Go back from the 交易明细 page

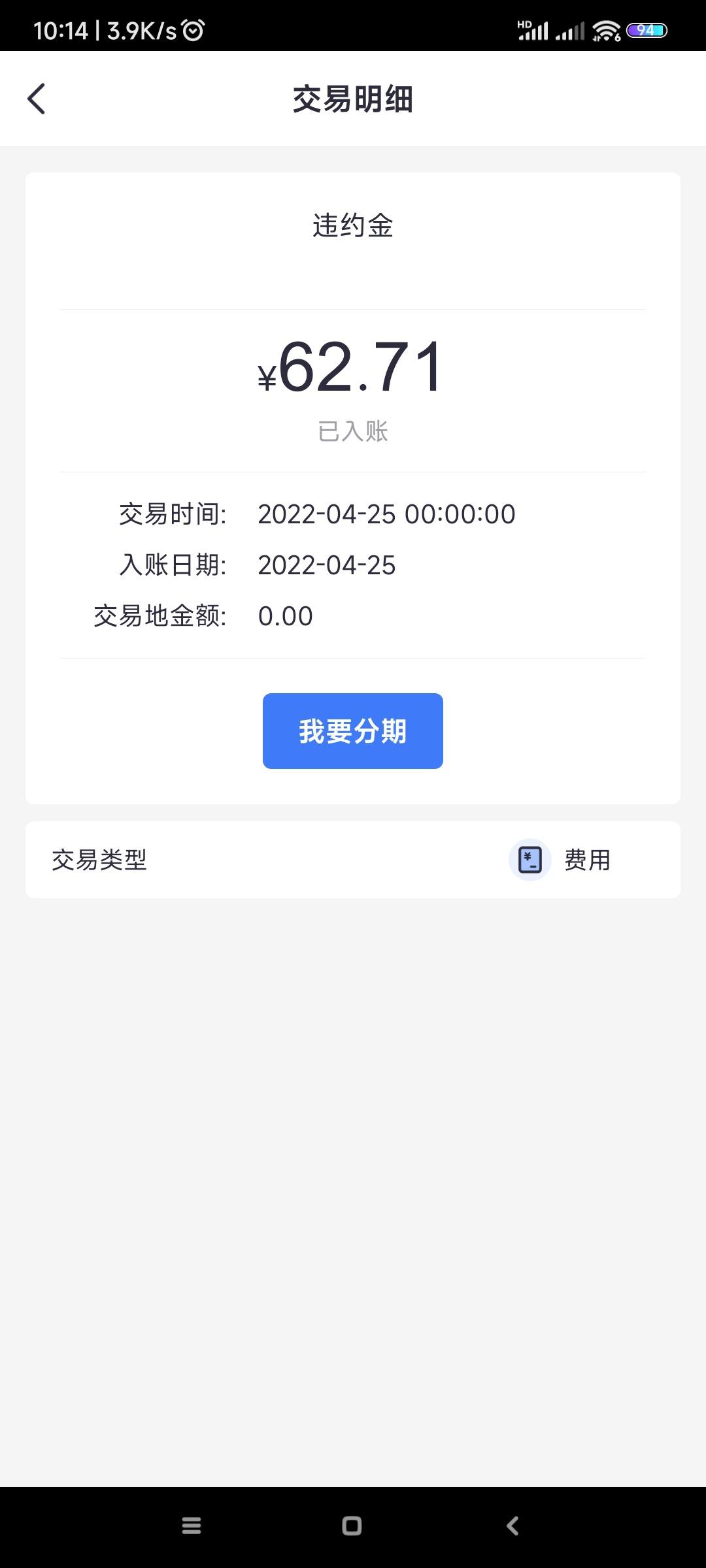pyautogui.click(x=37, y=99)
